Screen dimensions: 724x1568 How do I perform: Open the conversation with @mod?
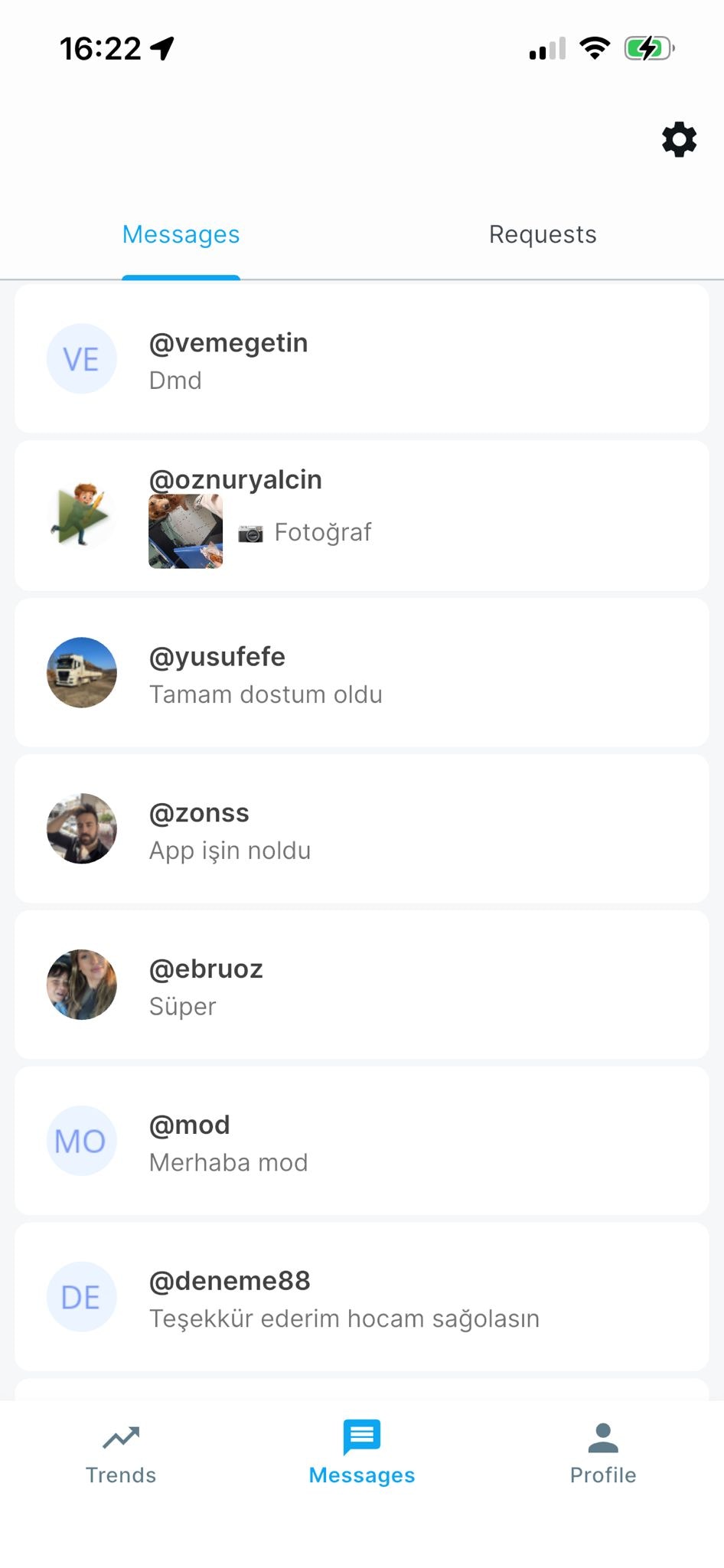(x=361, y=1142)
